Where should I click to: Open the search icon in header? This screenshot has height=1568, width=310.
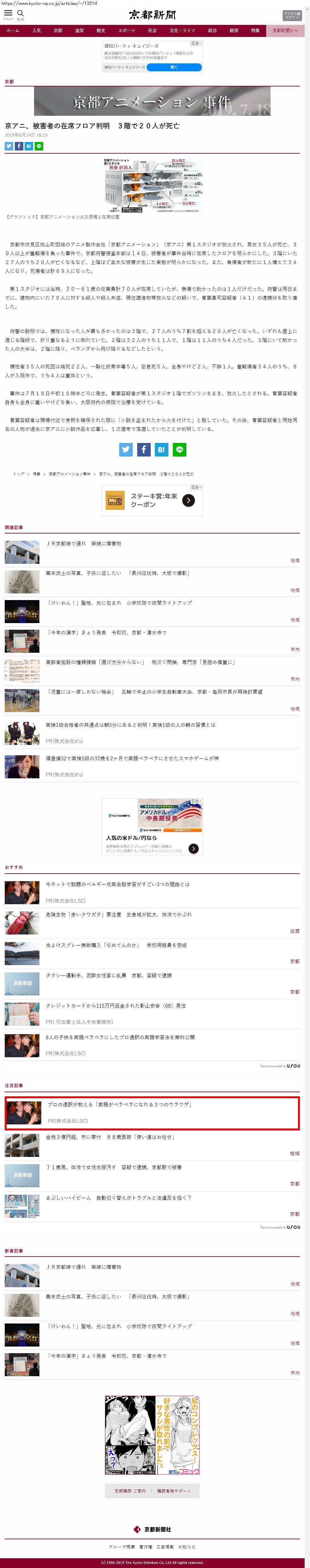click(20, 13)
